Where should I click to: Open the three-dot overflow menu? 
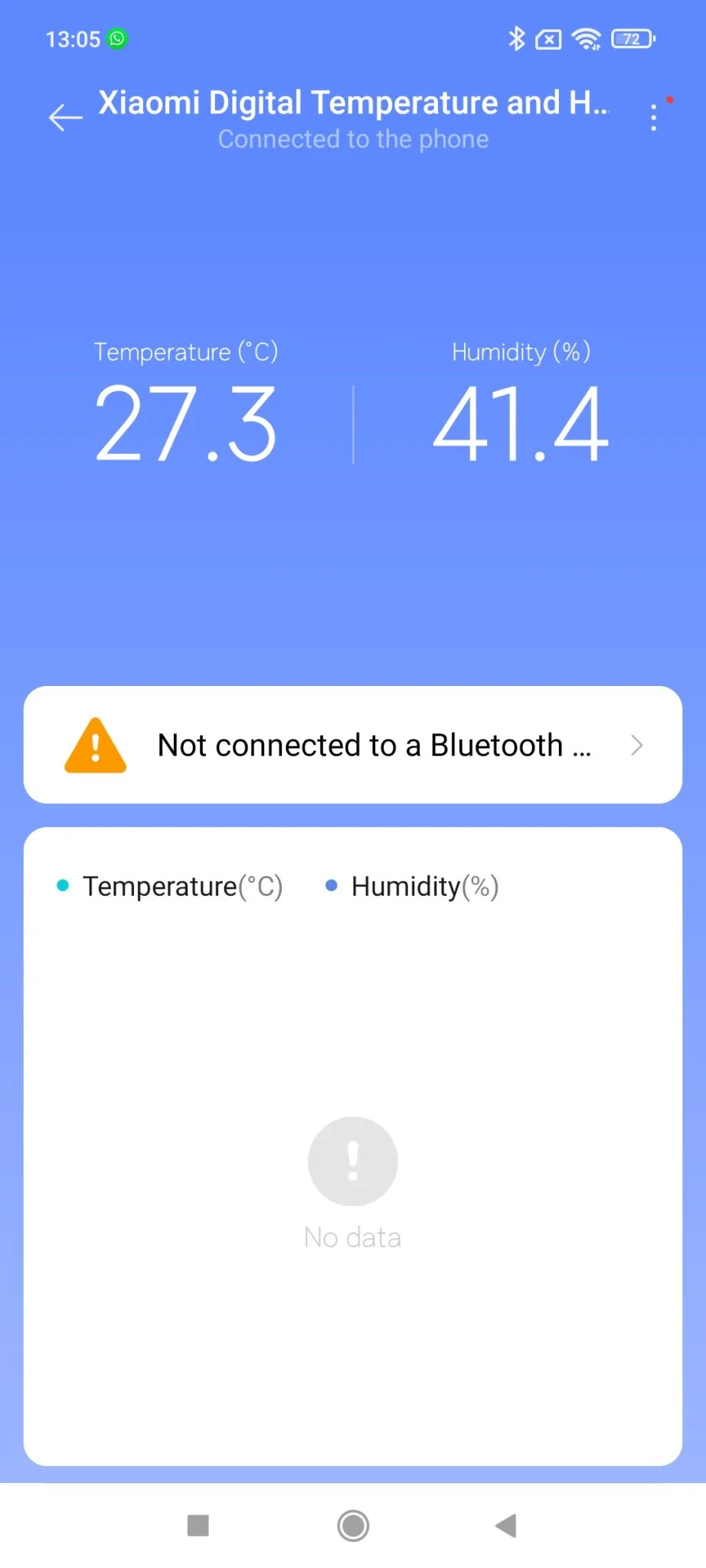point(653,118)
